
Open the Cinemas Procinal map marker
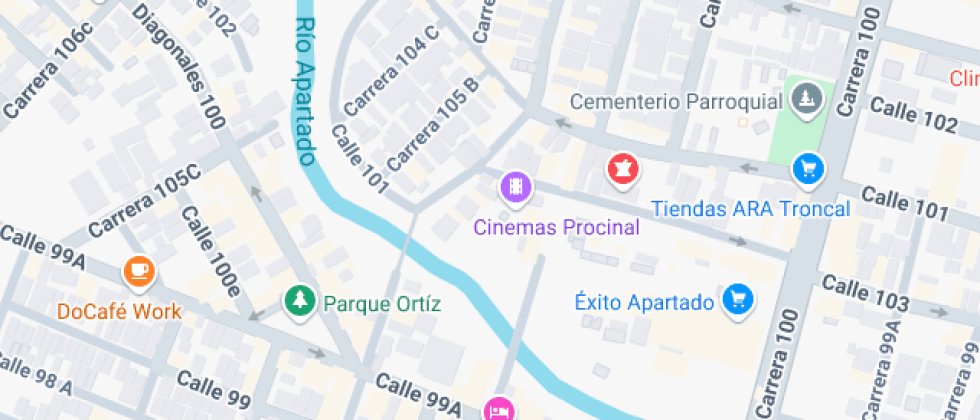point(515,187)
